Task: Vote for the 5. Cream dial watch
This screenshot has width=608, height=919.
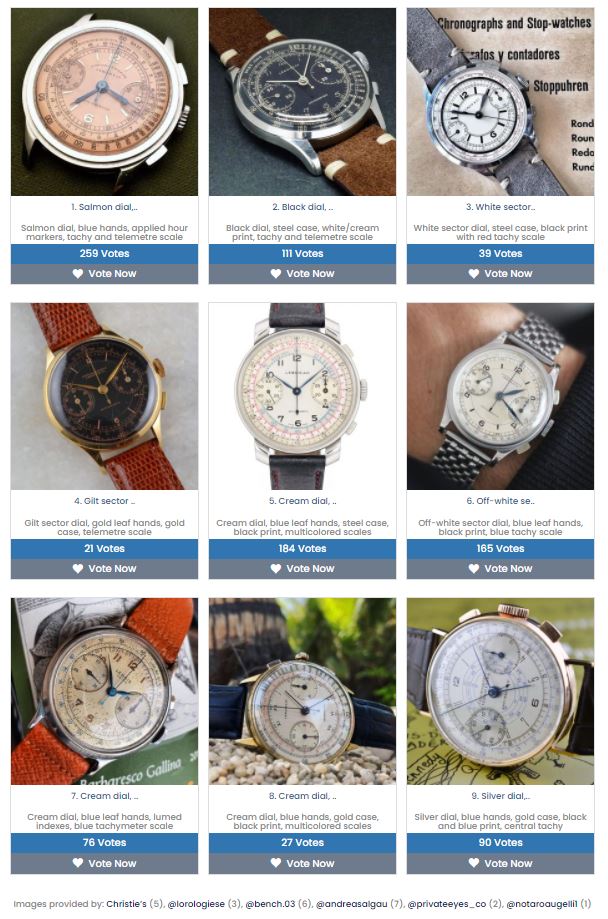Action: click(x=302, y=568)
